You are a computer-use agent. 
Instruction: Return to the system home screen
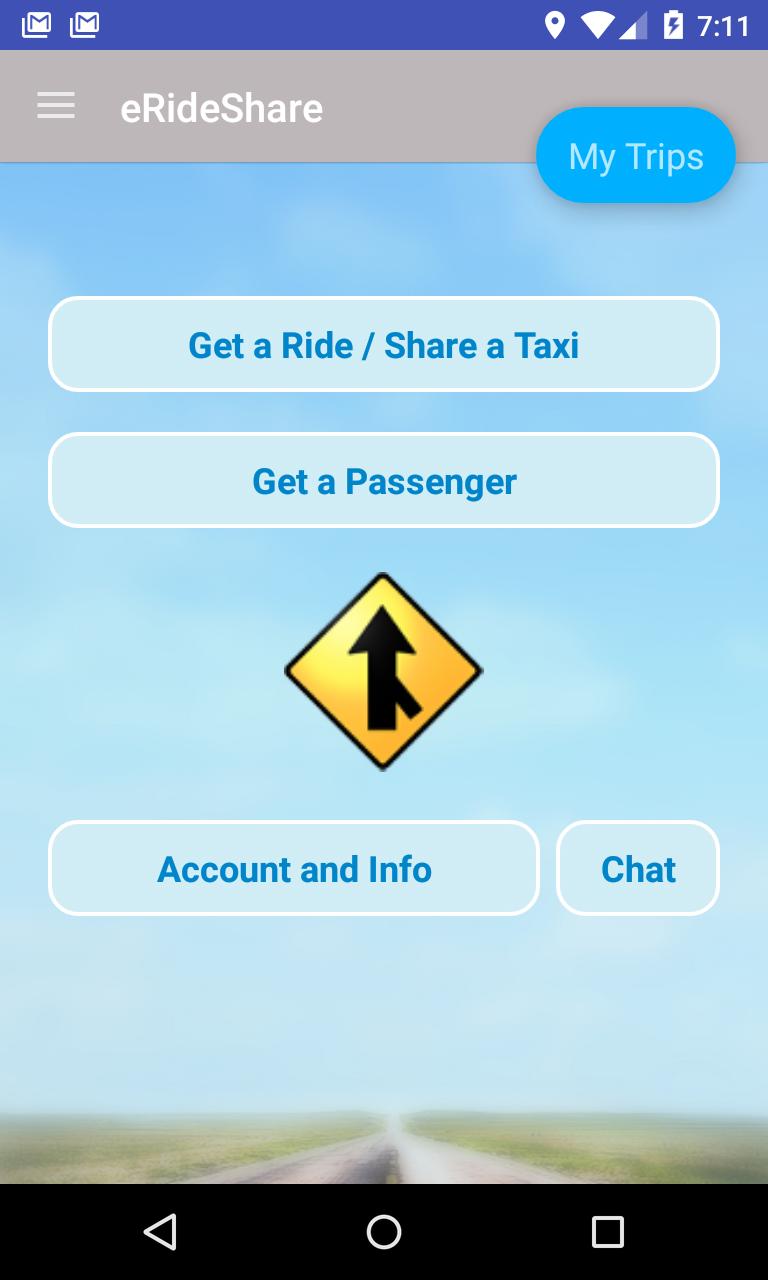pyautogui.click(x=384, y=1232)
